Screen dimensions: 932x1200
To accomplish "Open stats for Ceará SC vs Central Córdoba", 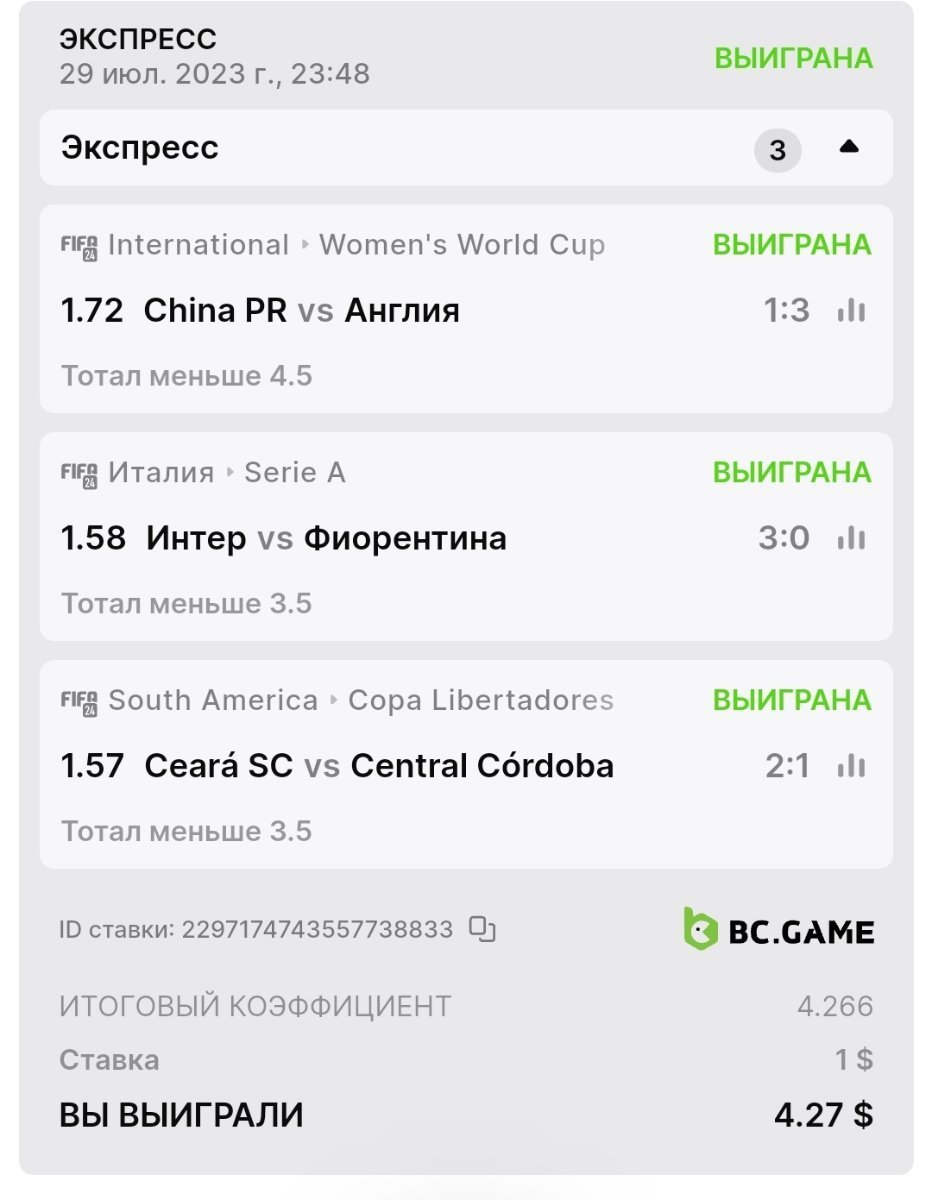I will 851,767.
